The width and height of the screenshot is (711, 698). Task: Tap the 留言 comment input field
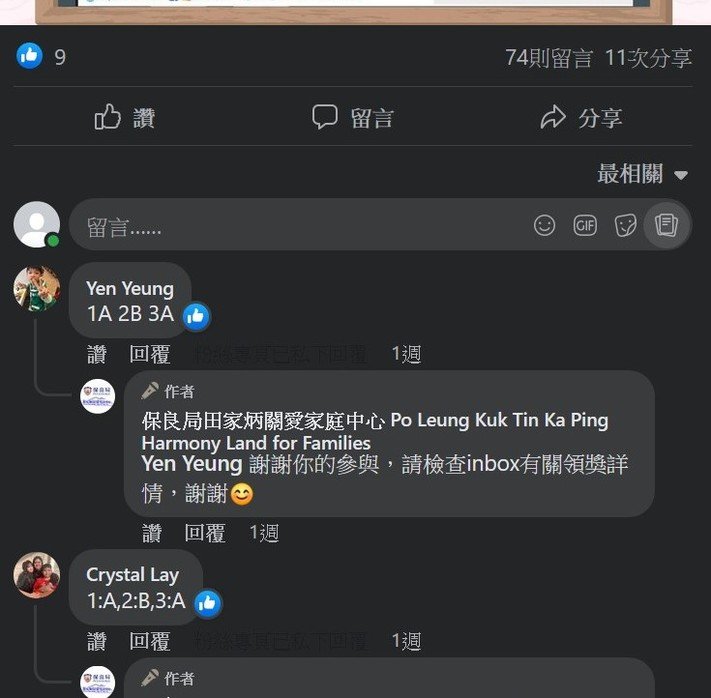(x=300, y=226)
